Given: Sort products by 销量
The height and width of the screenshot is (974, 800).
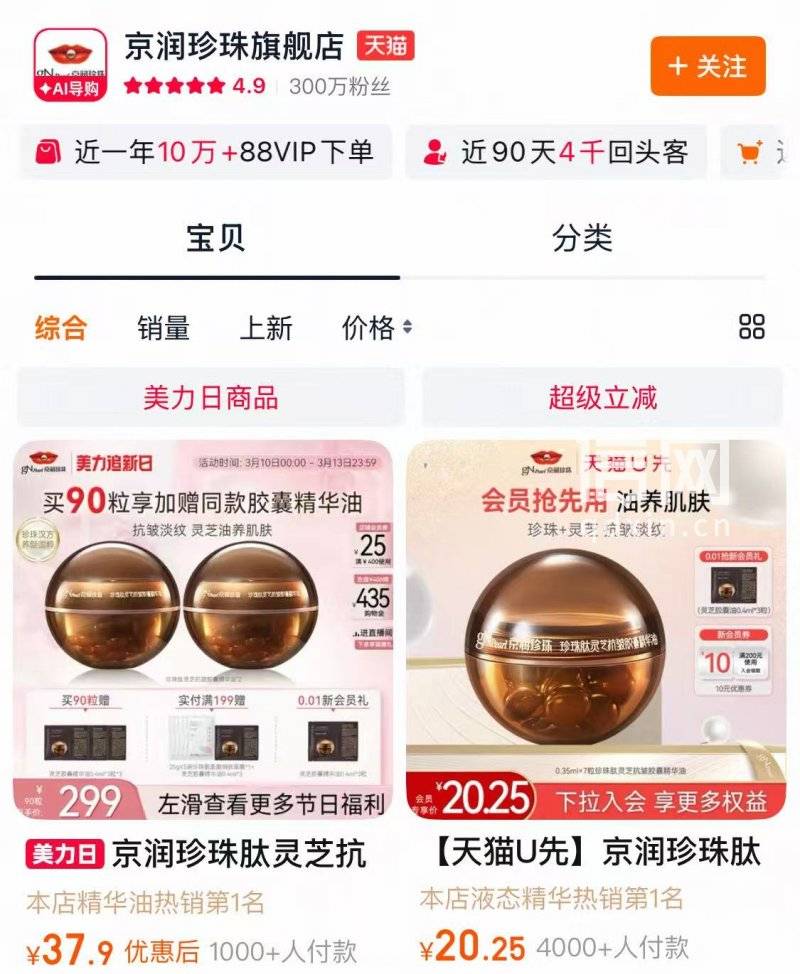Looking at the screenshot, I should (163, 327).
